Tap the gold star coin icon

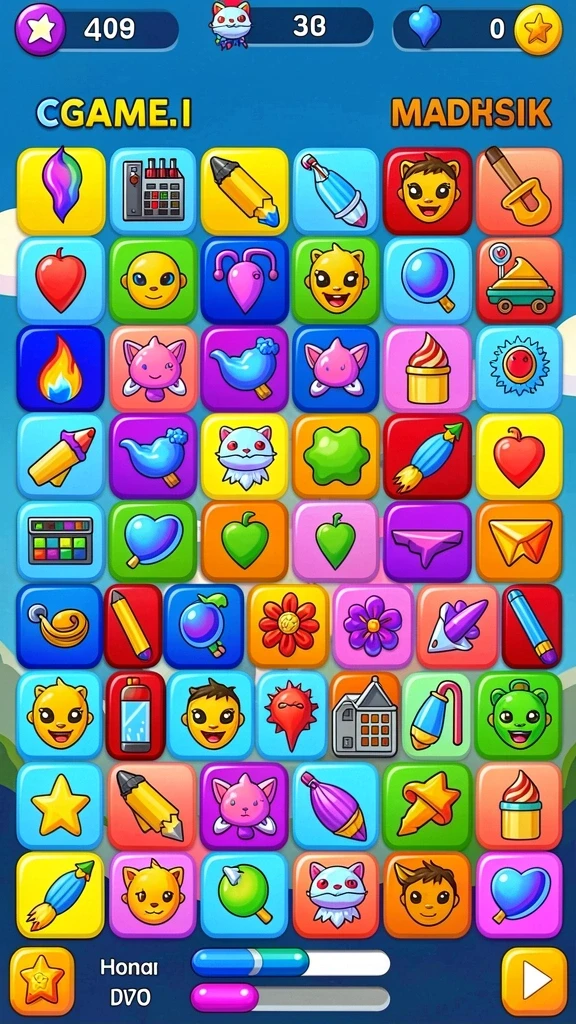point(538,29)
